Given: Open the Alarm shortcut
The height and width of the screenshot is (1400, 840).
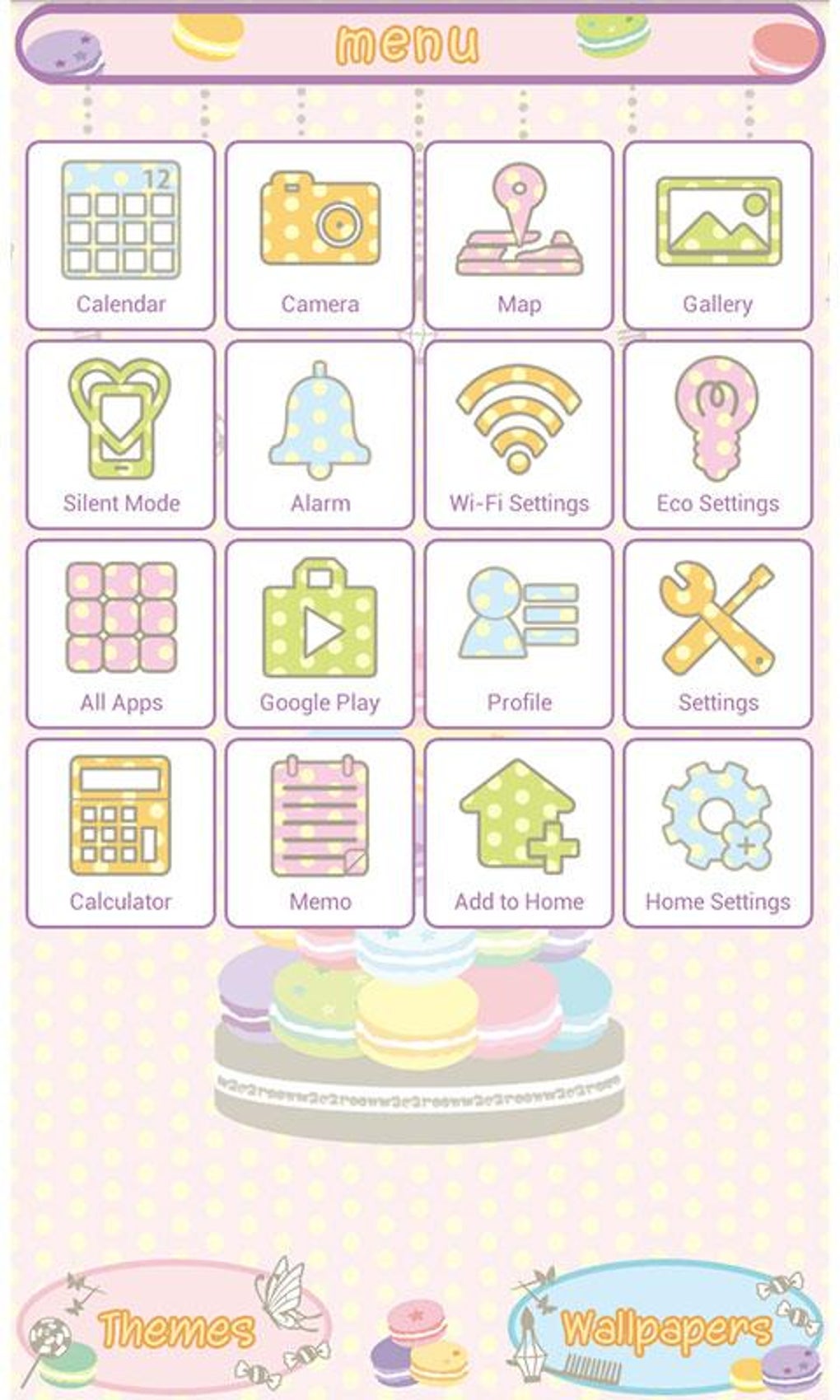Looking at the screenshot, I should pyautogui.click(x=320, y=435).
